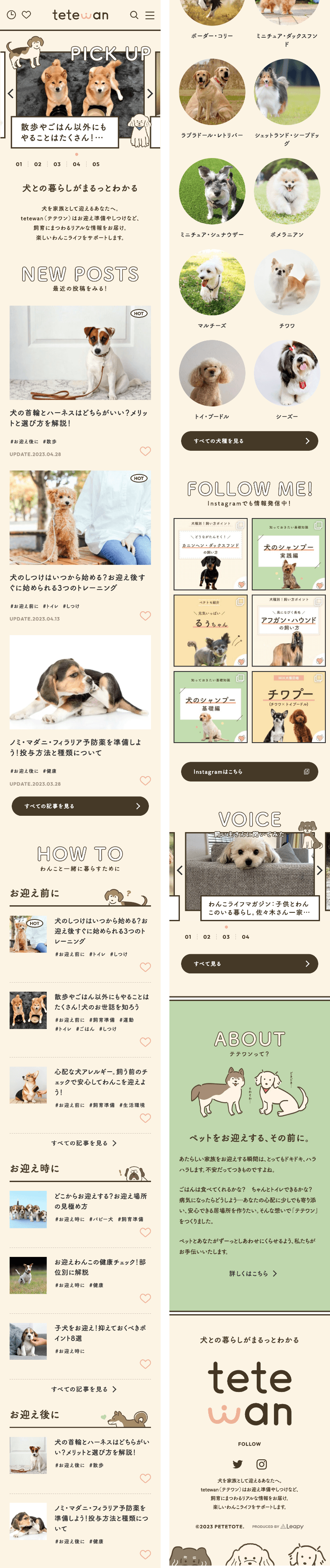Open the search icon in header
The height and width of the screenshot is (1568, 330).
(x=134, y=15)
